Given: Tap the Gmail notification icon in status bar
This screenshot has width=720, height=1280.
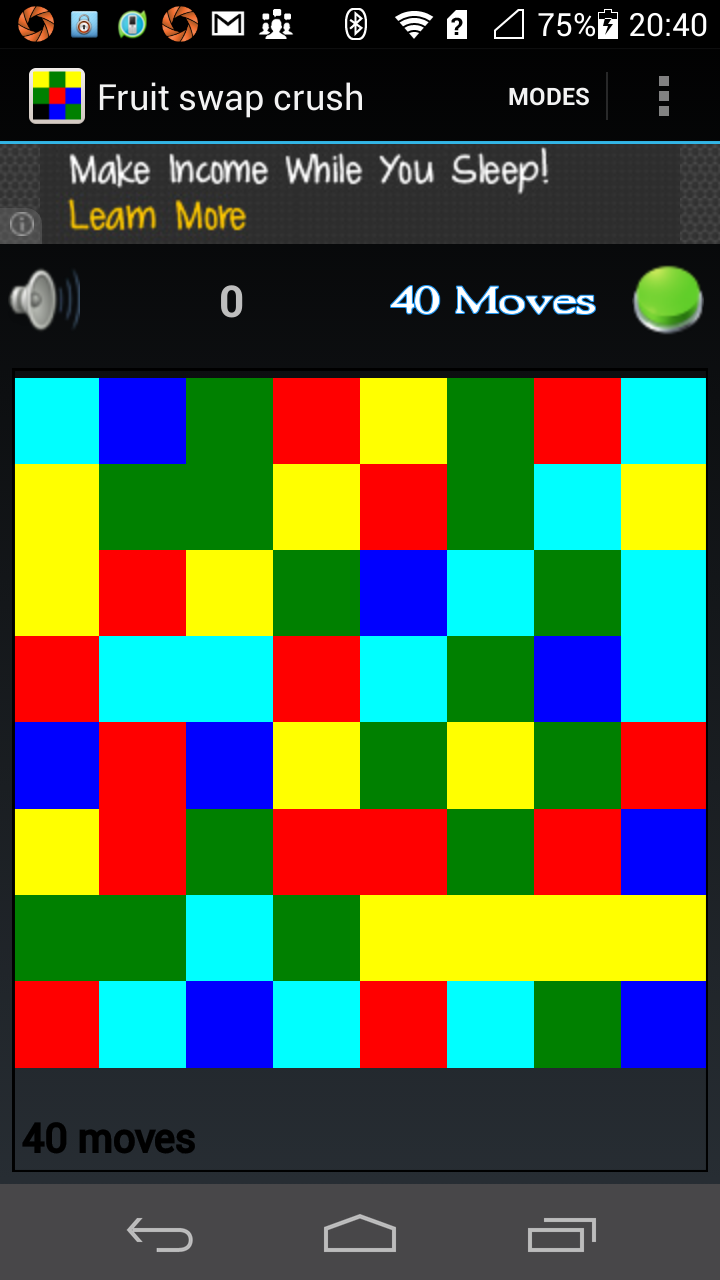Looking at the screenshot, I should coord(228,25).
